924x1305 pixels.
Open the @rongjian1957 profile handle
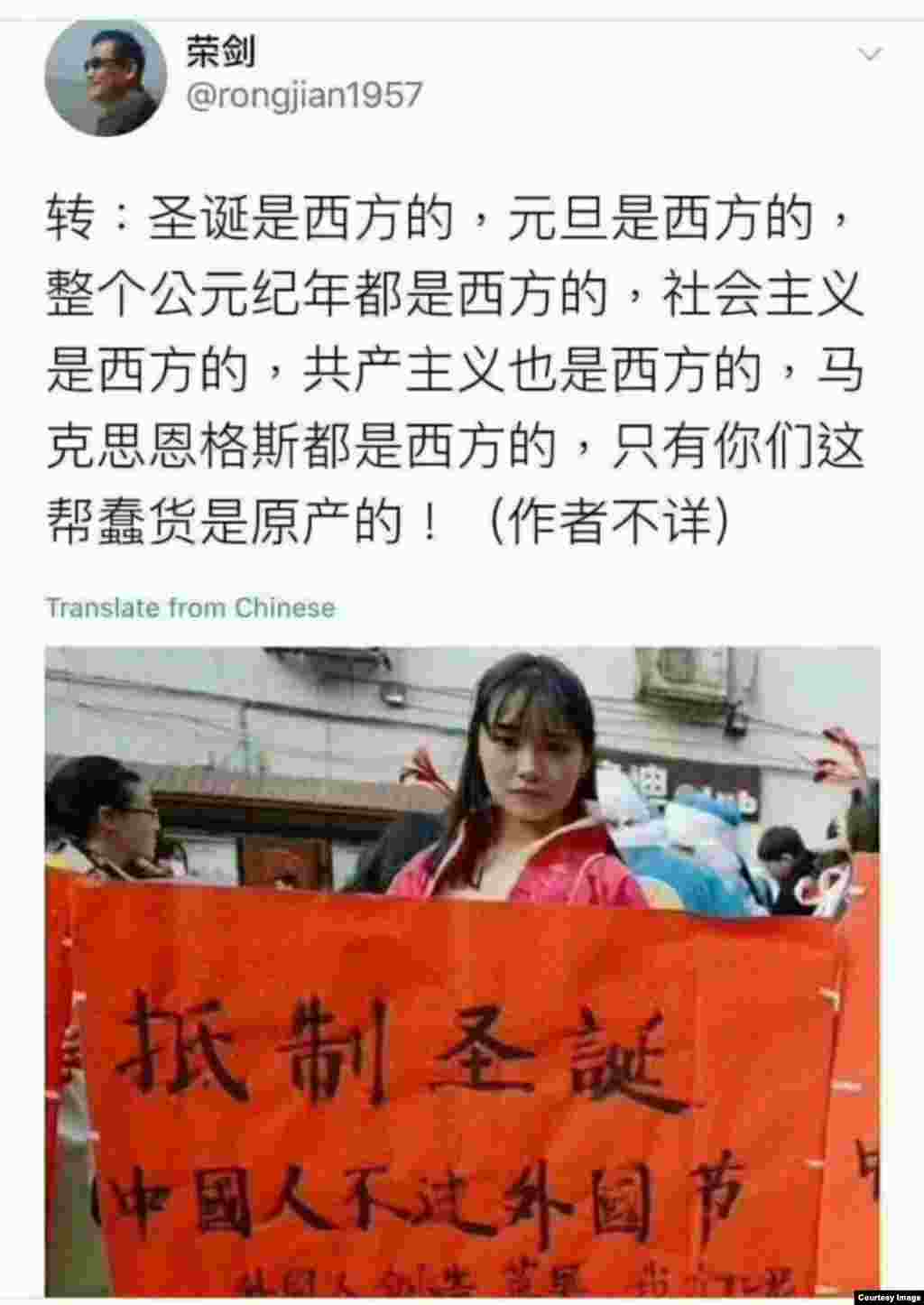point(304,95)
